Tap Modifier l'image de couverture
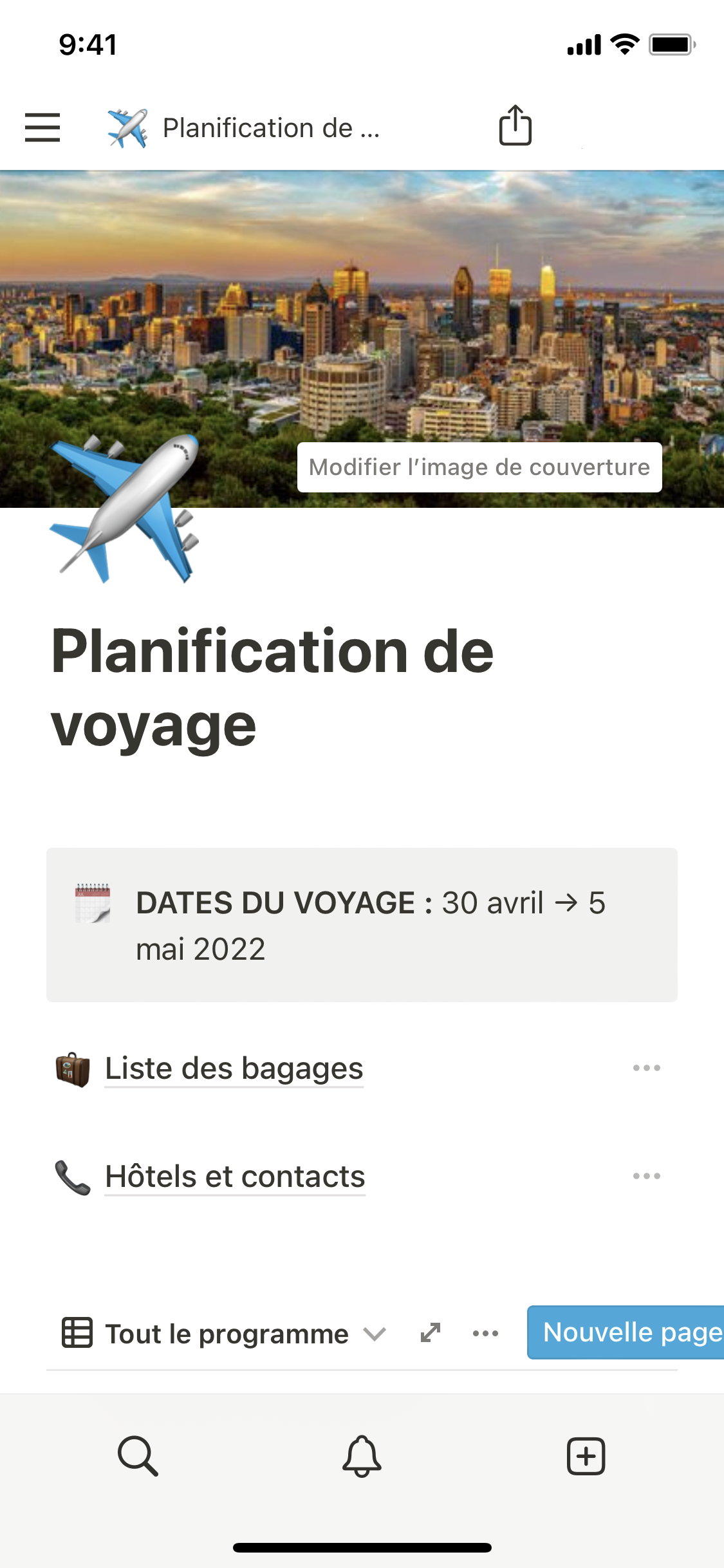Viewport: 724px width, 1568px height. coord(479,467)
